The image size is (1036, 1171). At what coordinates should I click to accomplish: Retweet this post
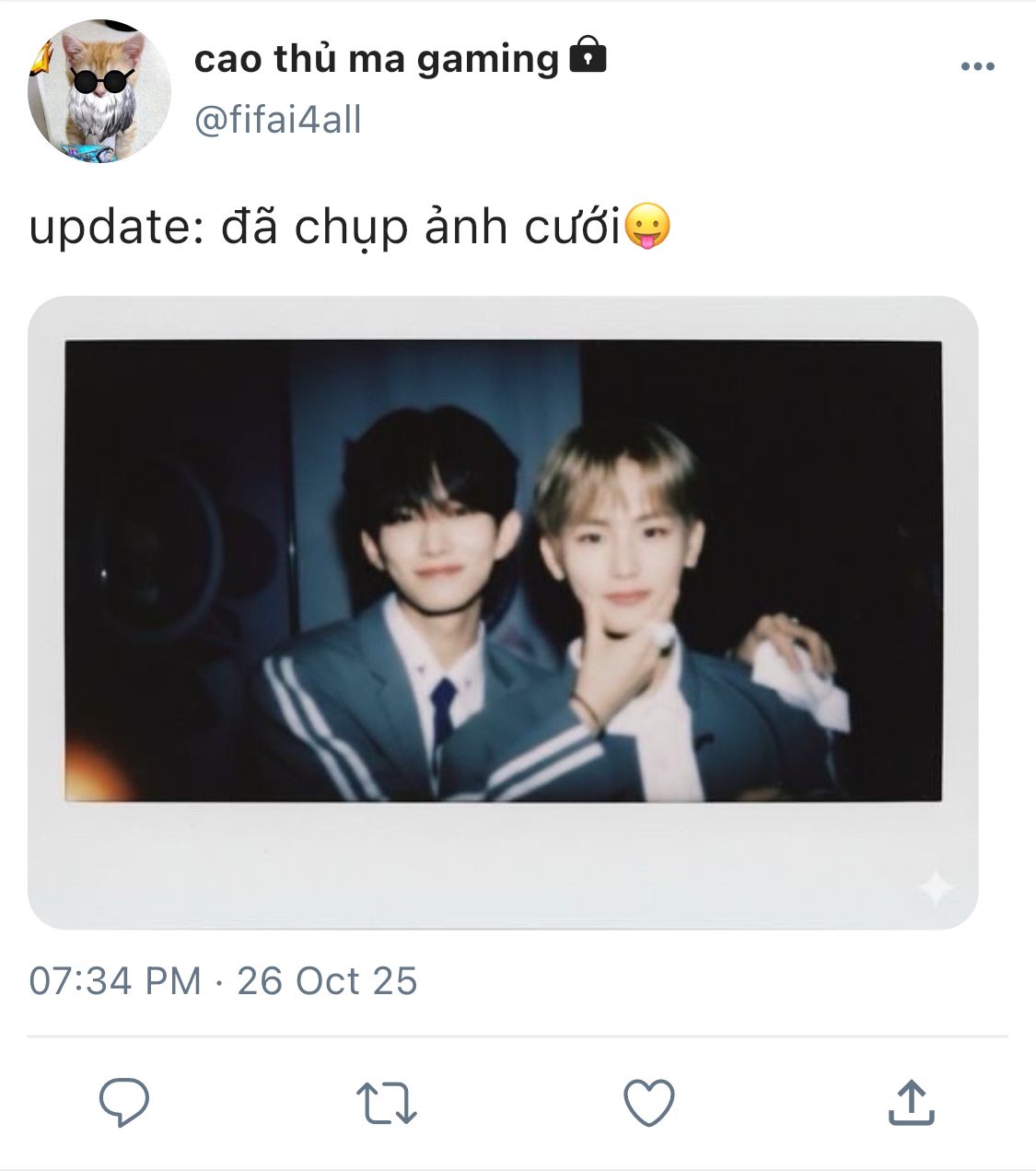(x=386, y=1103)
